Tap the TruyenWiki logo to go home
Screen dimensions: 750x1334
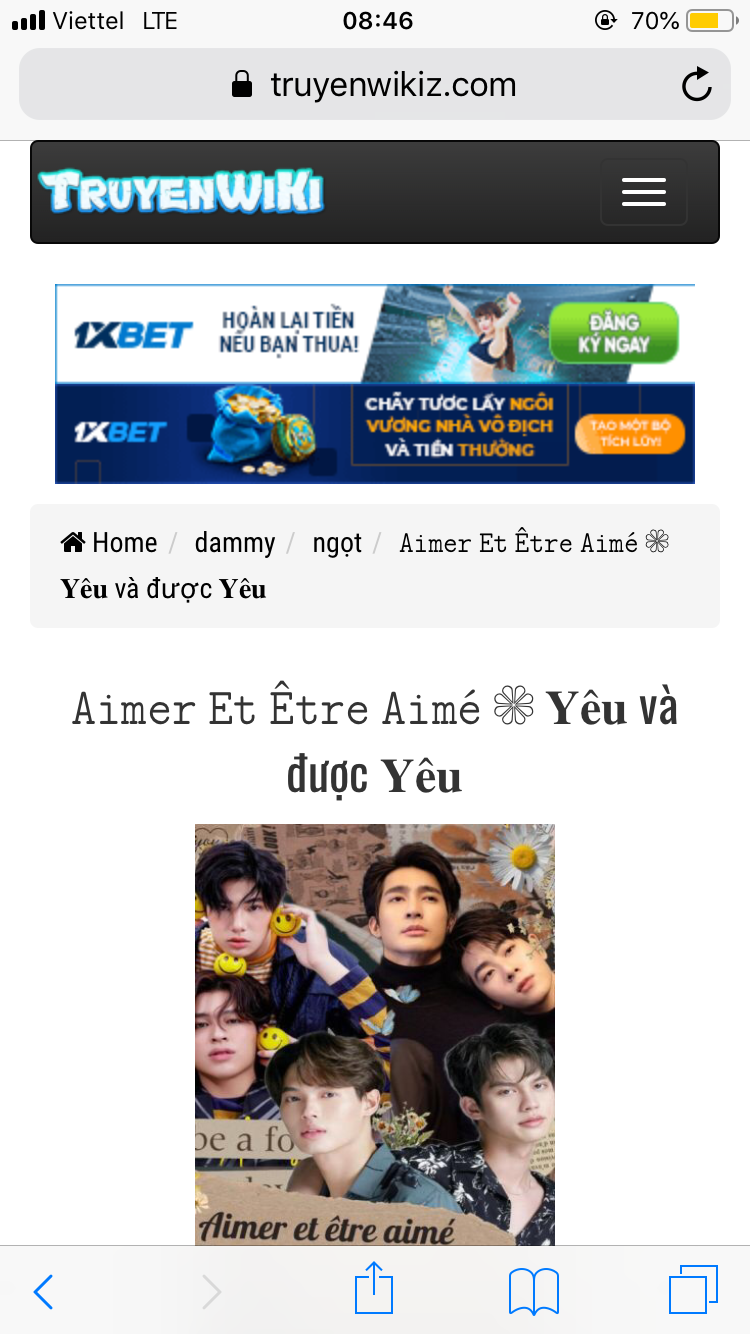tap(181, 191)
